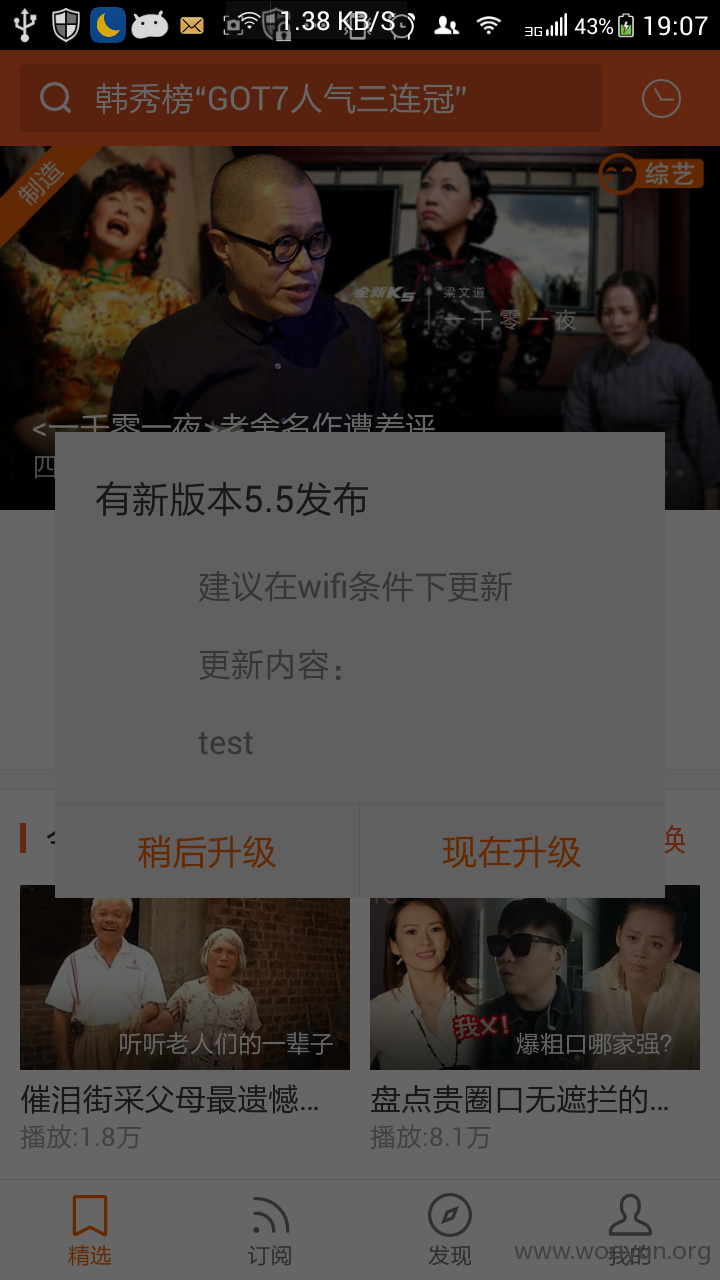This screenshot has width=720, height=1280.
Task: Switch to the 精选 tab
Action: tap(90, 1230)
